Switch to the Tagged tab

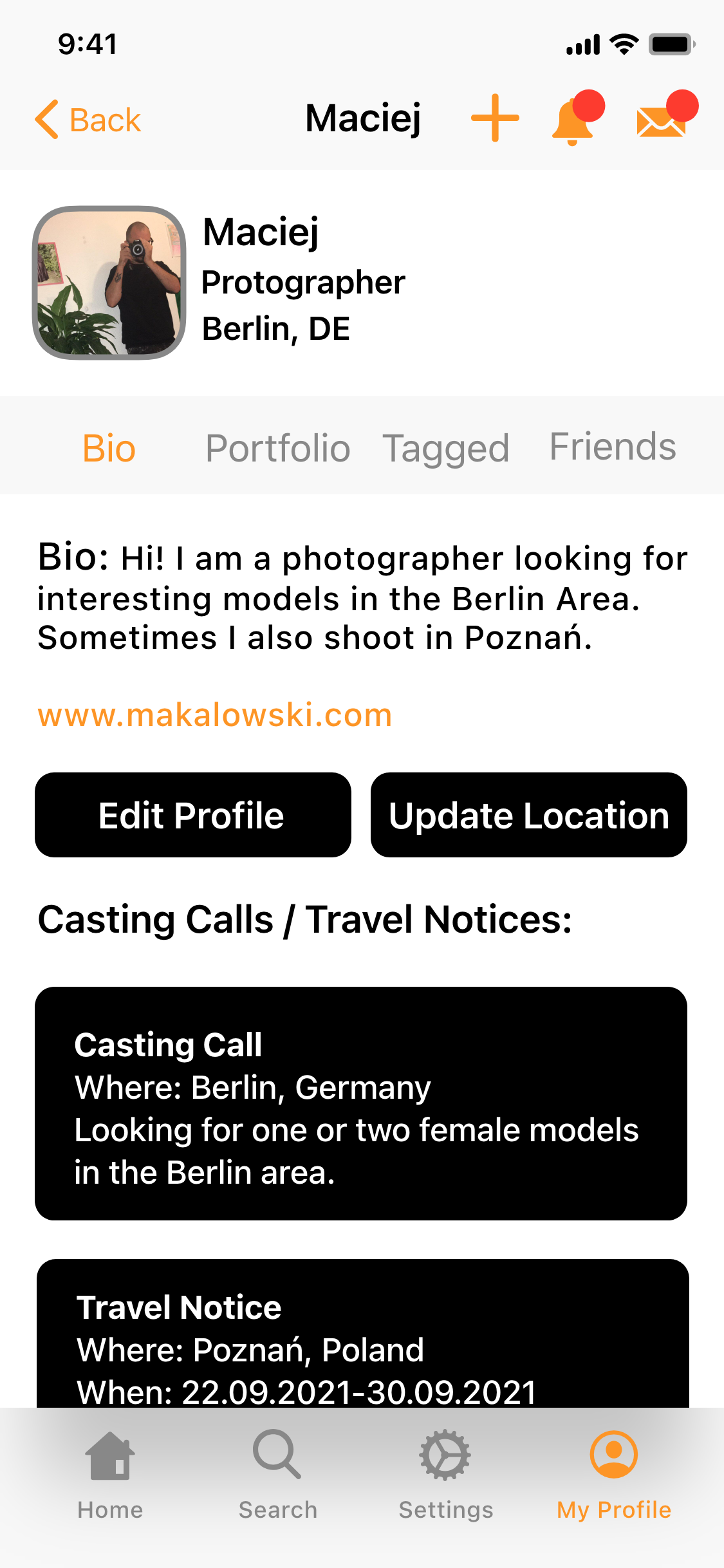tap(445, 449)
